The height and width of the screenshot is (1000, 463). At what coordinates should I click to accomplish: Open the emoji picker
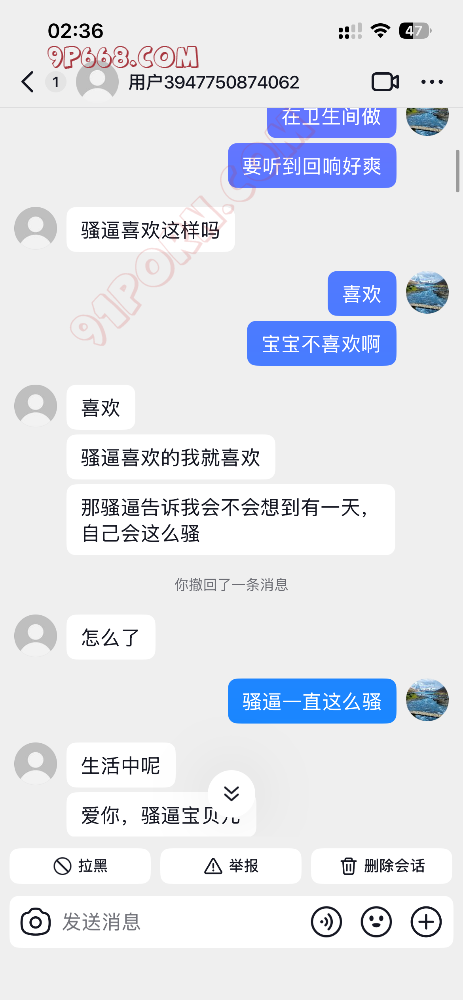(x=376, y=922)
